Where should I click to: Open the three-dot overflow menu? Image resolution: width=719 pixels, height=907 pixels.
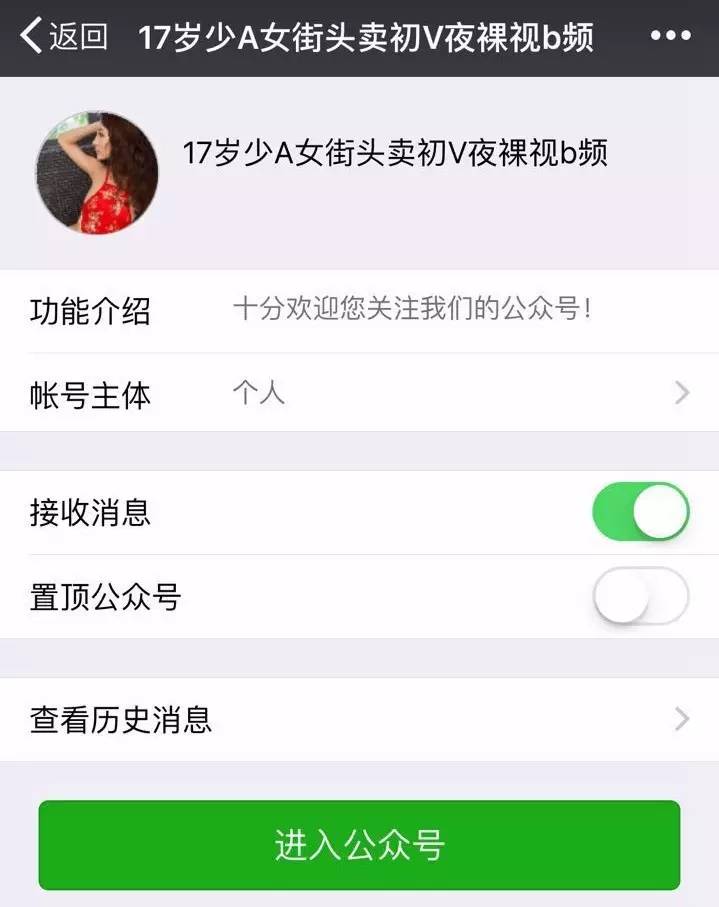tap(670, 36)
